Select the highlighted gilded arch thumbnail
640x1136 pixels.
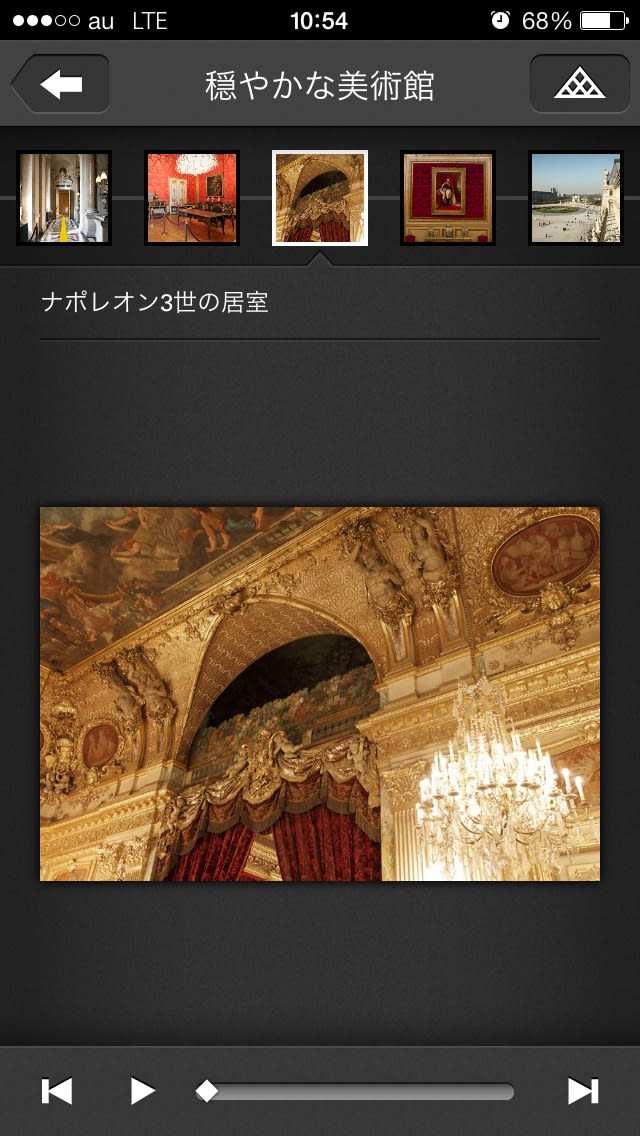point(320,198)
